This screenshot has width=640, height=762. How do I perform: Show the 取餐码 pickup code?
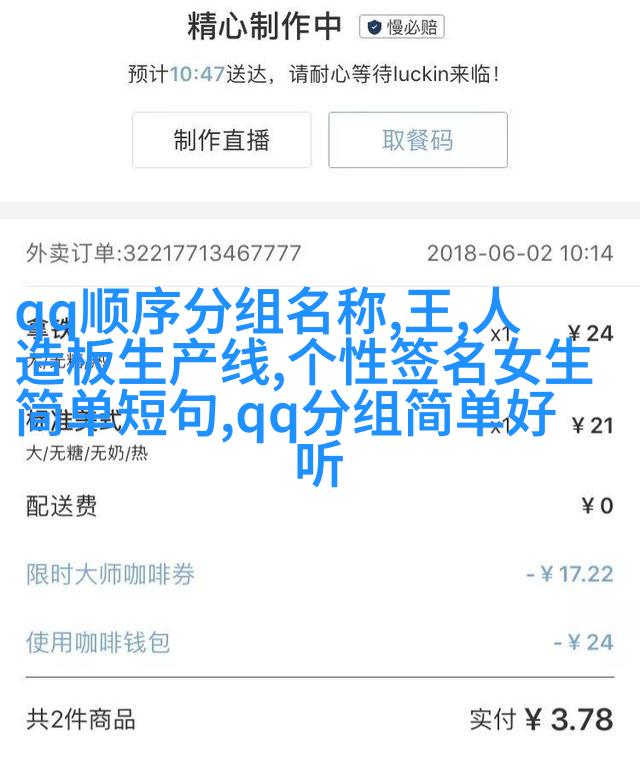click(x=418, y=140)
